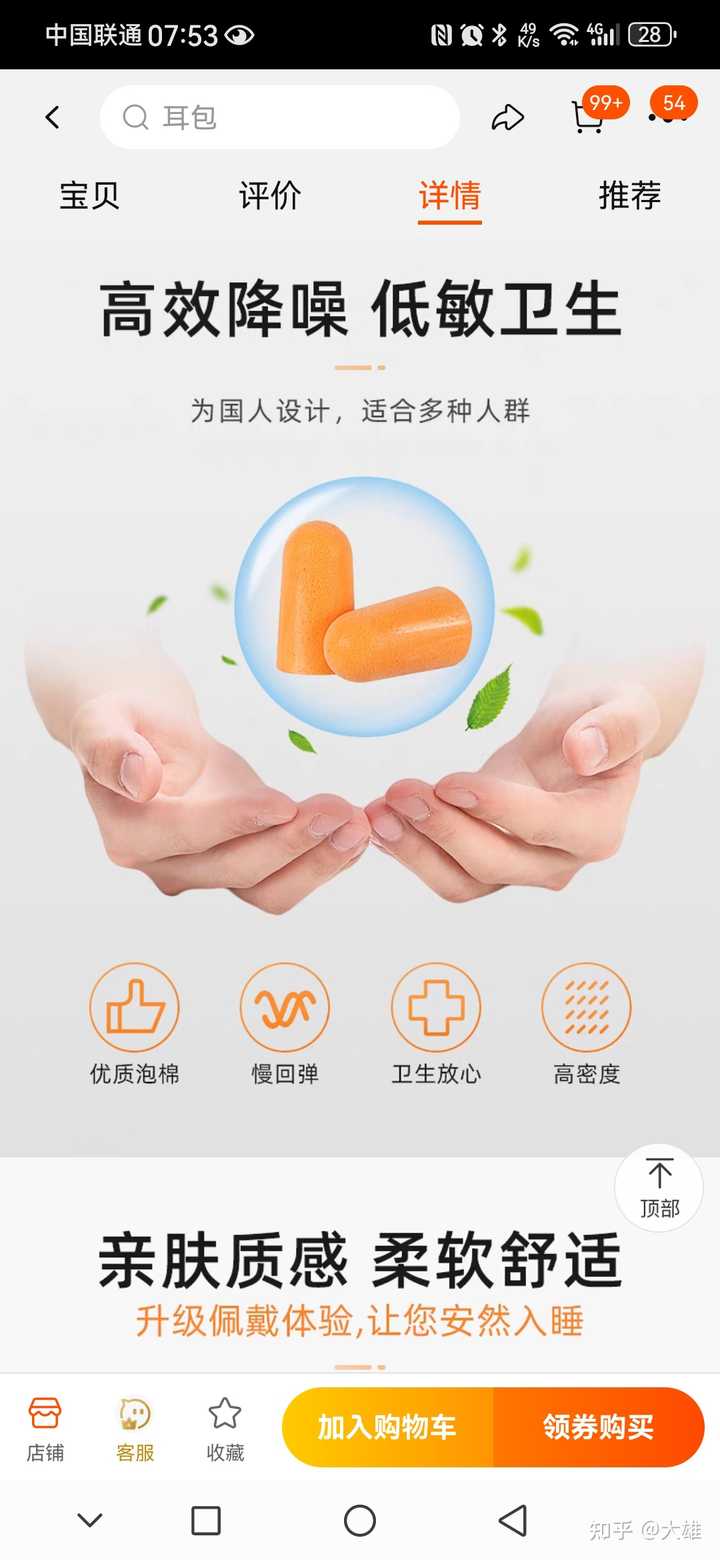Go back using the top-left arrow

pyautogui.click(x=52, y=118)
